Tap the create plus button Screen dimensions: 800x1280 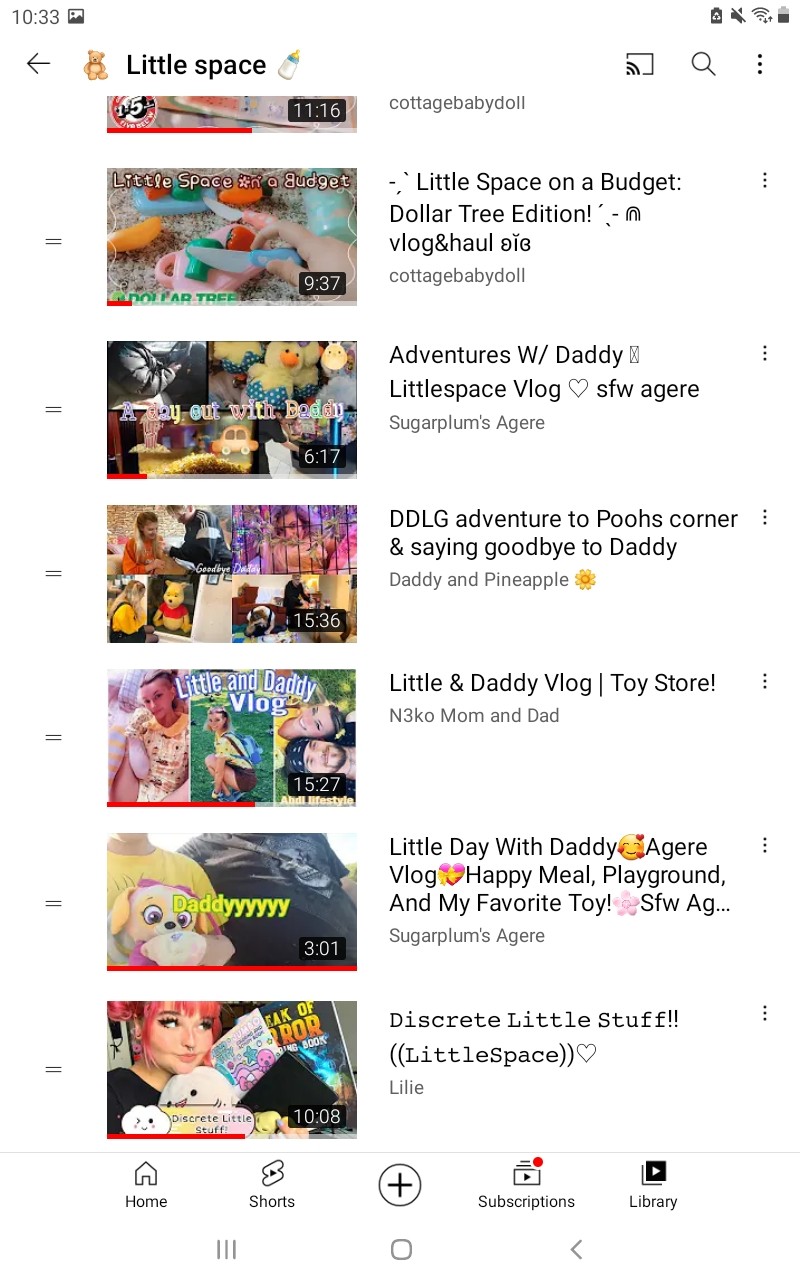coord(400,1186)
